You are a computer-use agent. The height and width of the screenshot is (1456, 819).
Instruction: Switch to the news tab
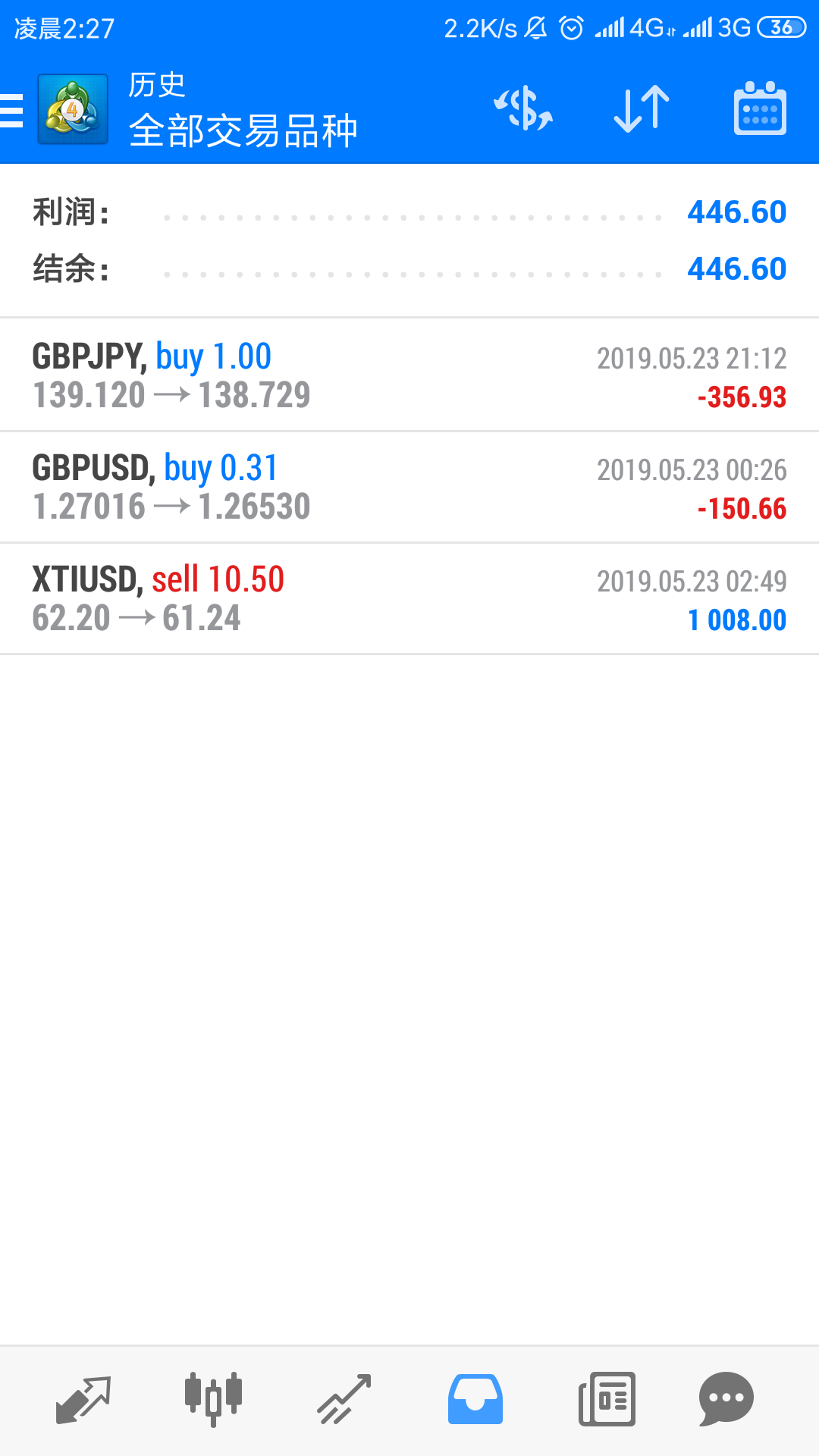coord(607,1399)
